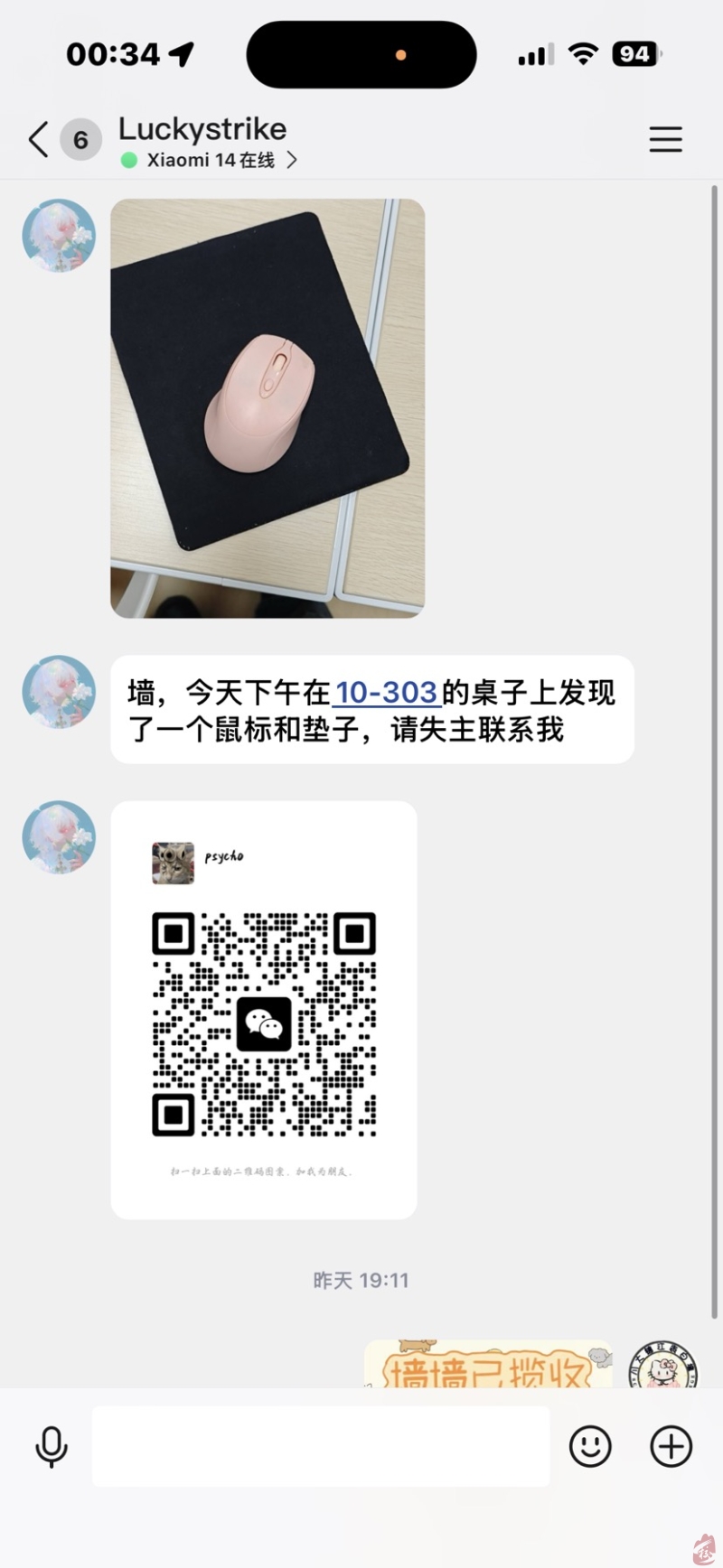Open the 墙墙已揽收 sticker message
The image size is (723, 1568).
(488, 1366)
